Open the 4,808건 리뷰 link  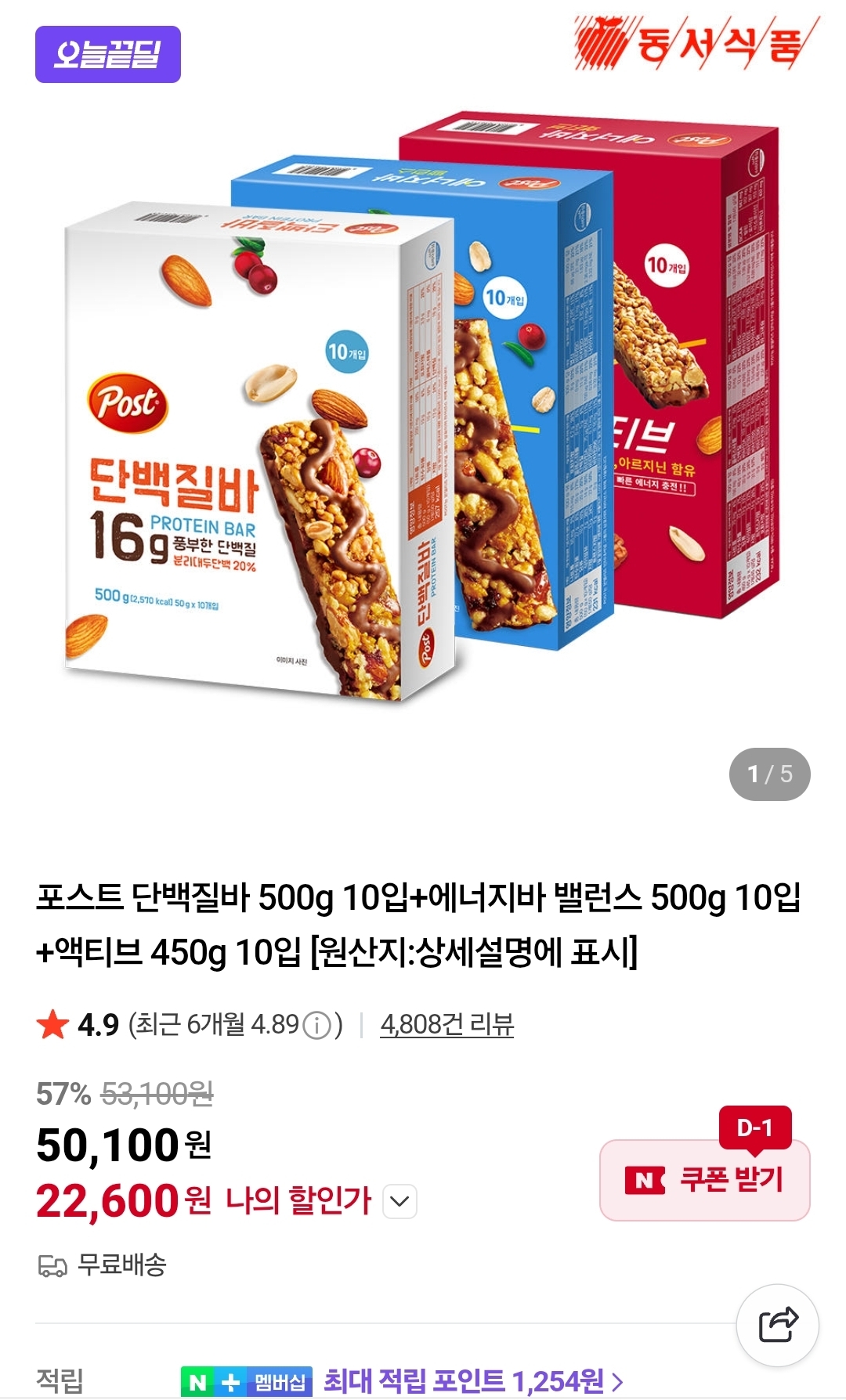tap(446, 1024)
